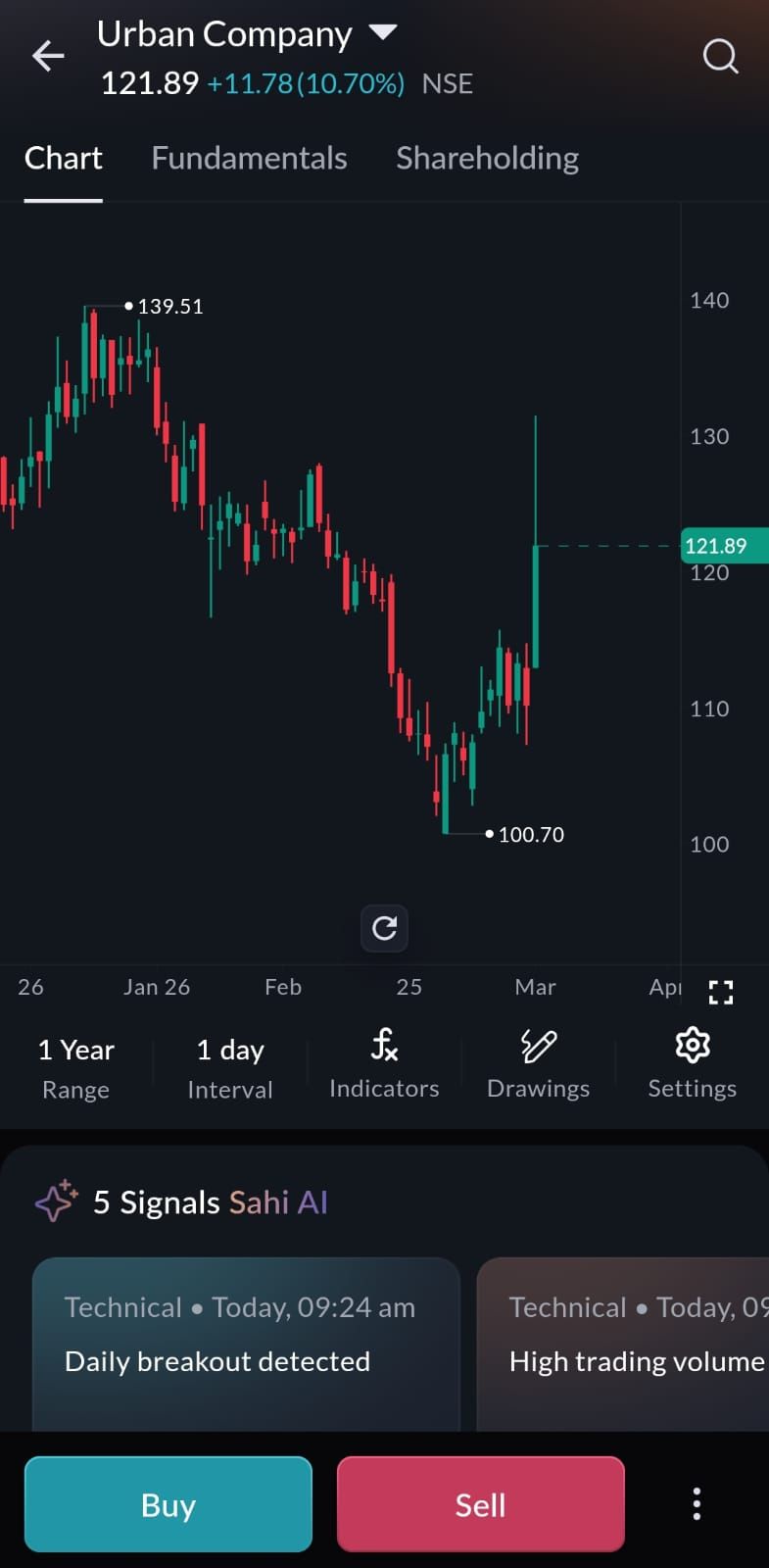This screenshot has width=769, height=1568.
Task: Open the Indicators options
Action: tap(384, 1065)
